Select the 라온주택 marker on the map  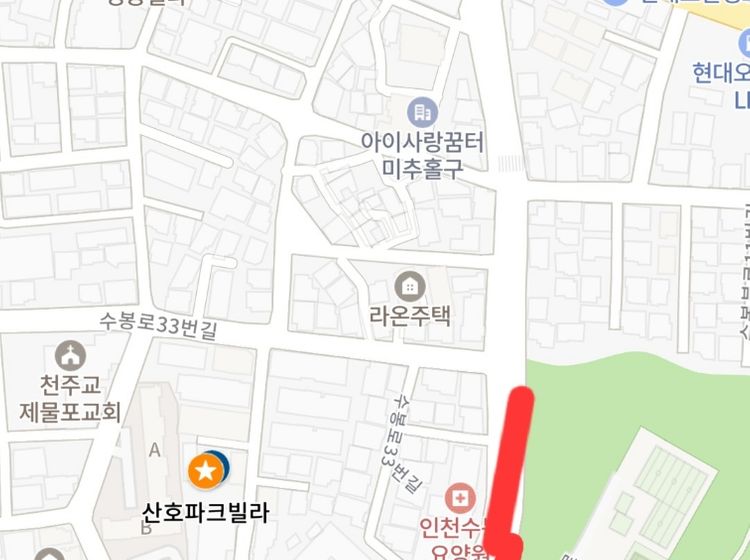[x=409, y=285]
